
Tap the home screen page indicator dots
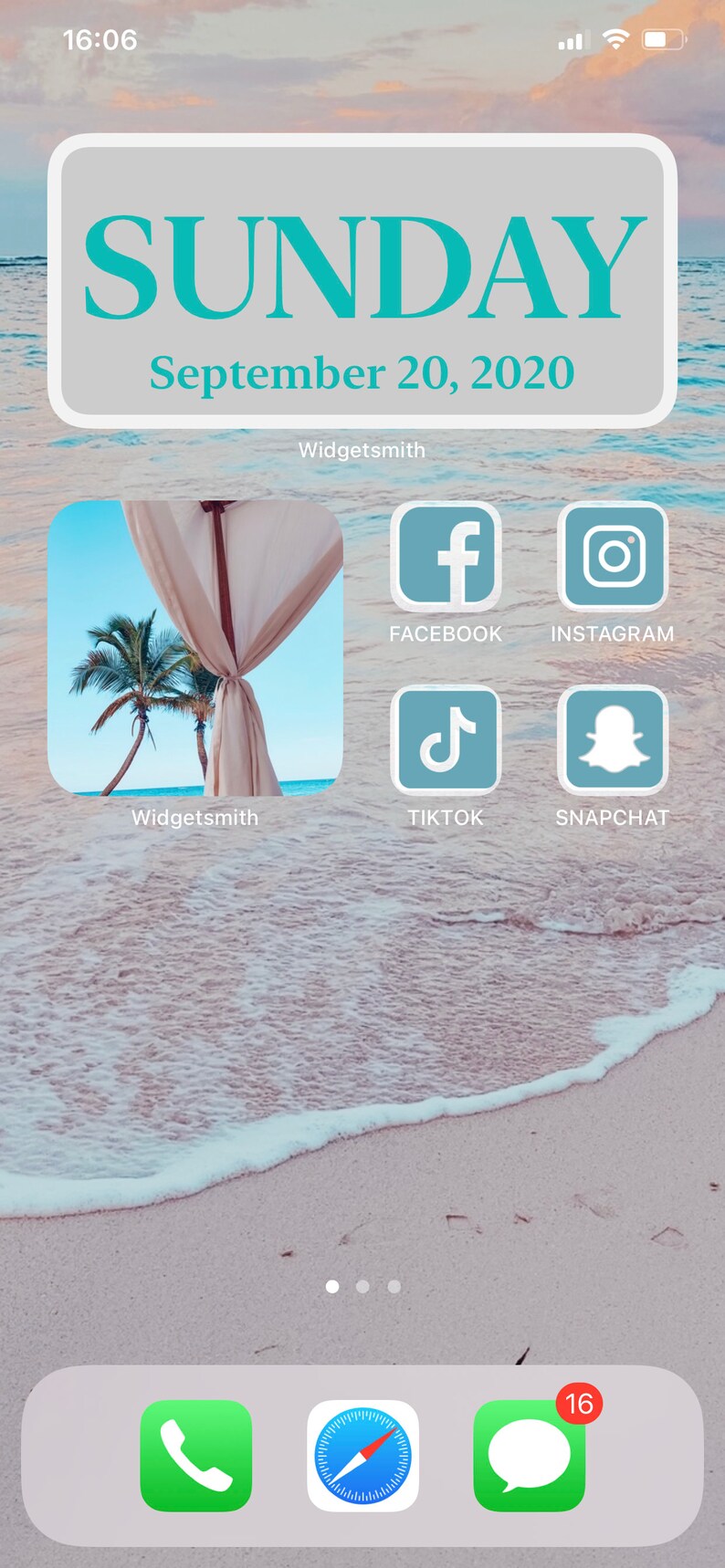tap(362, 1286)
